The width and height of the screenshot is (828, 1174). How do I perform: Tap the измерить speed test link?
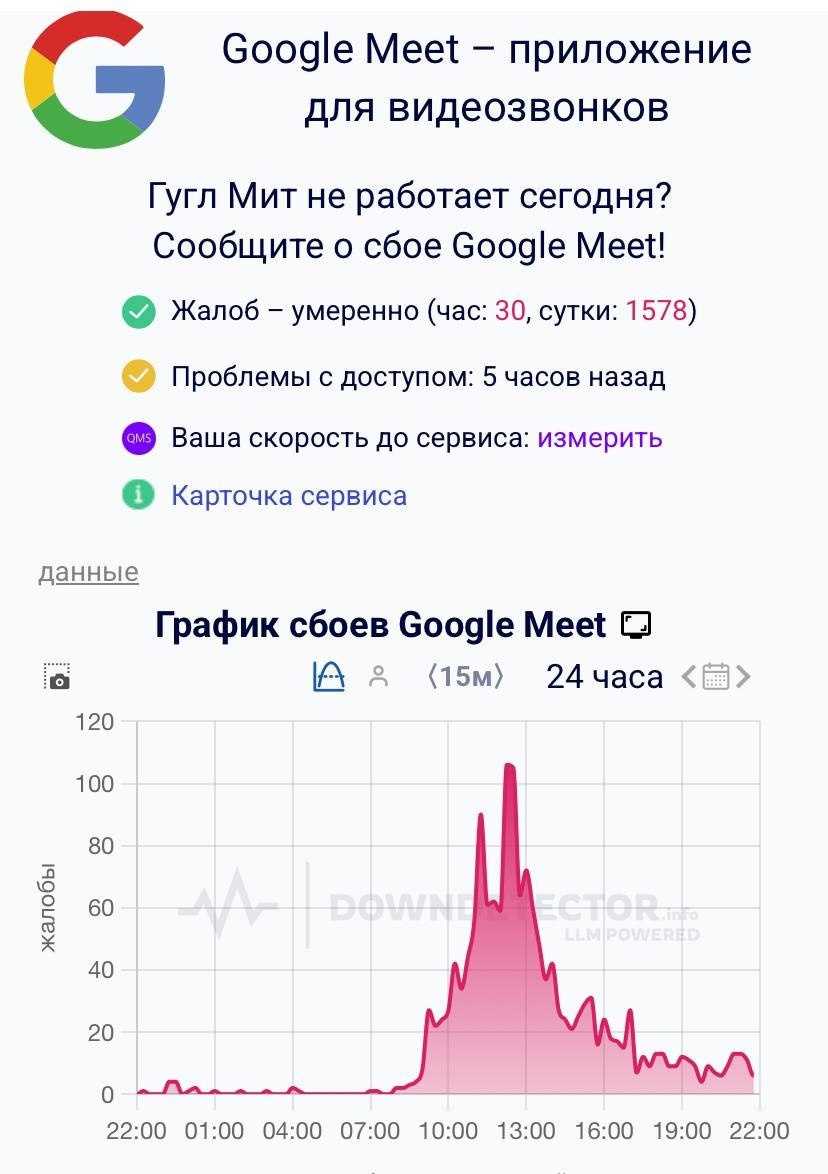[x=600, y=438]
